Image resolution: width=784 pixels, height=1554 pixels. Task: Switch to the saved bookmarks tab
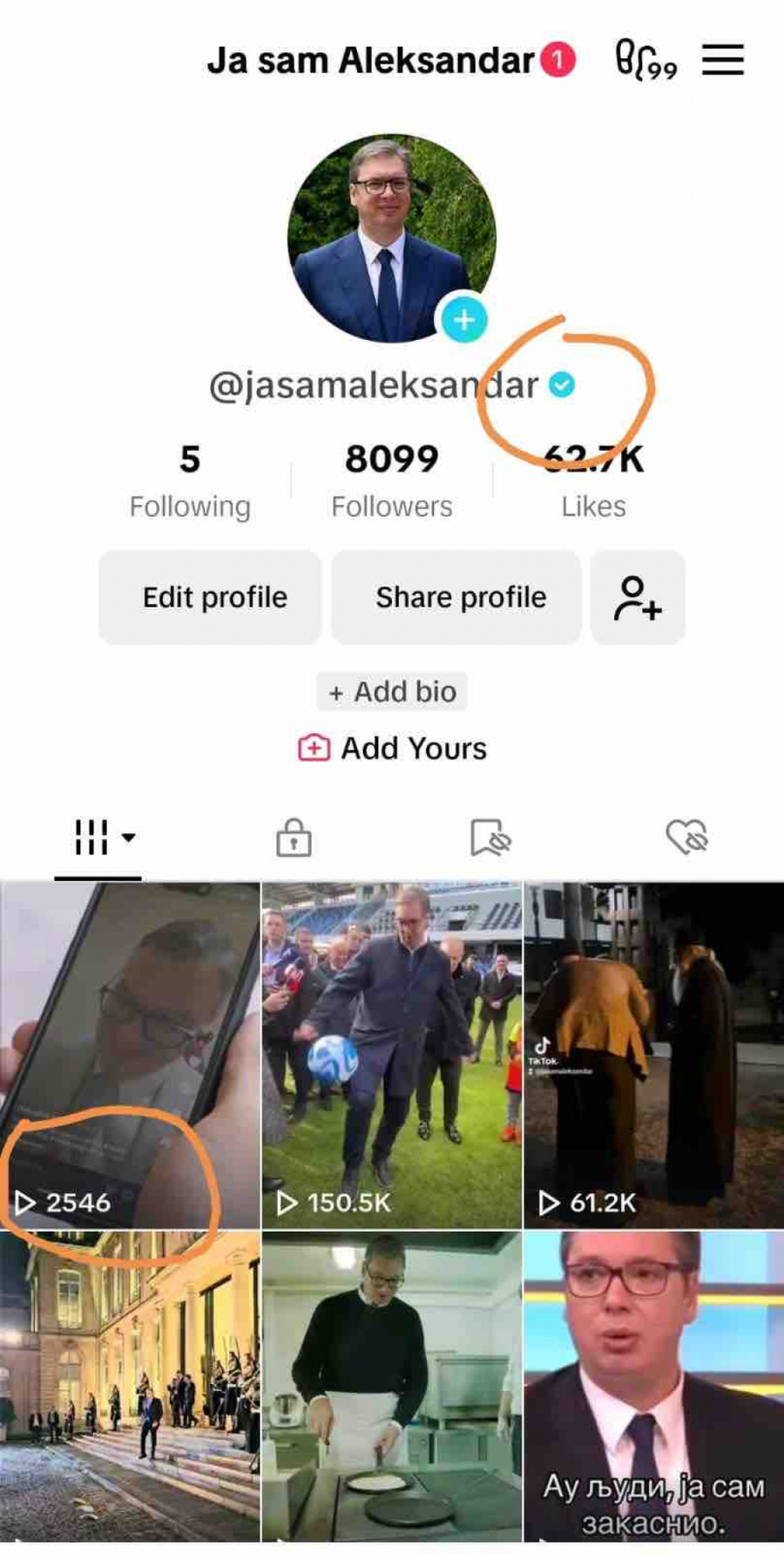pyautogui.click(x=490, y=838)
